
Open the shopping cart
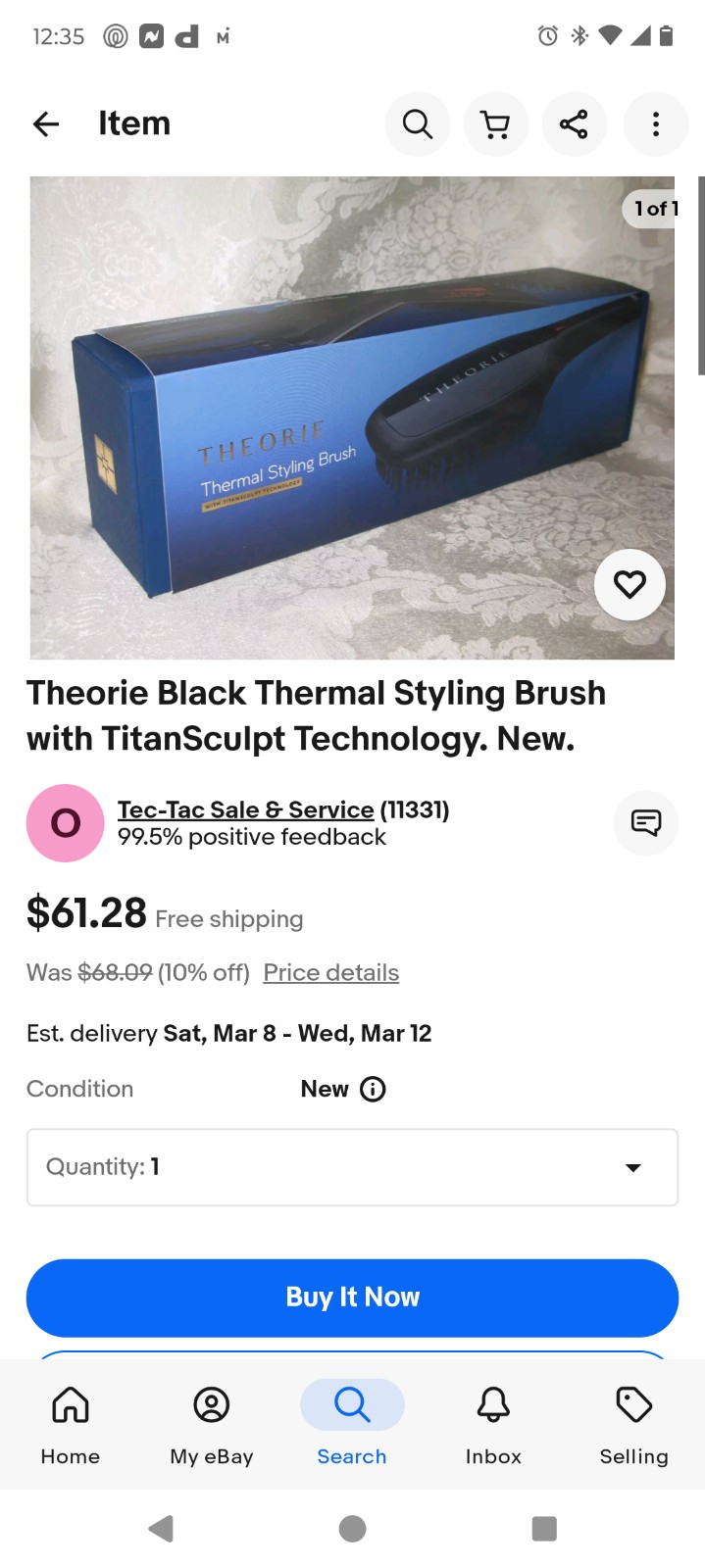coord(496,123)
